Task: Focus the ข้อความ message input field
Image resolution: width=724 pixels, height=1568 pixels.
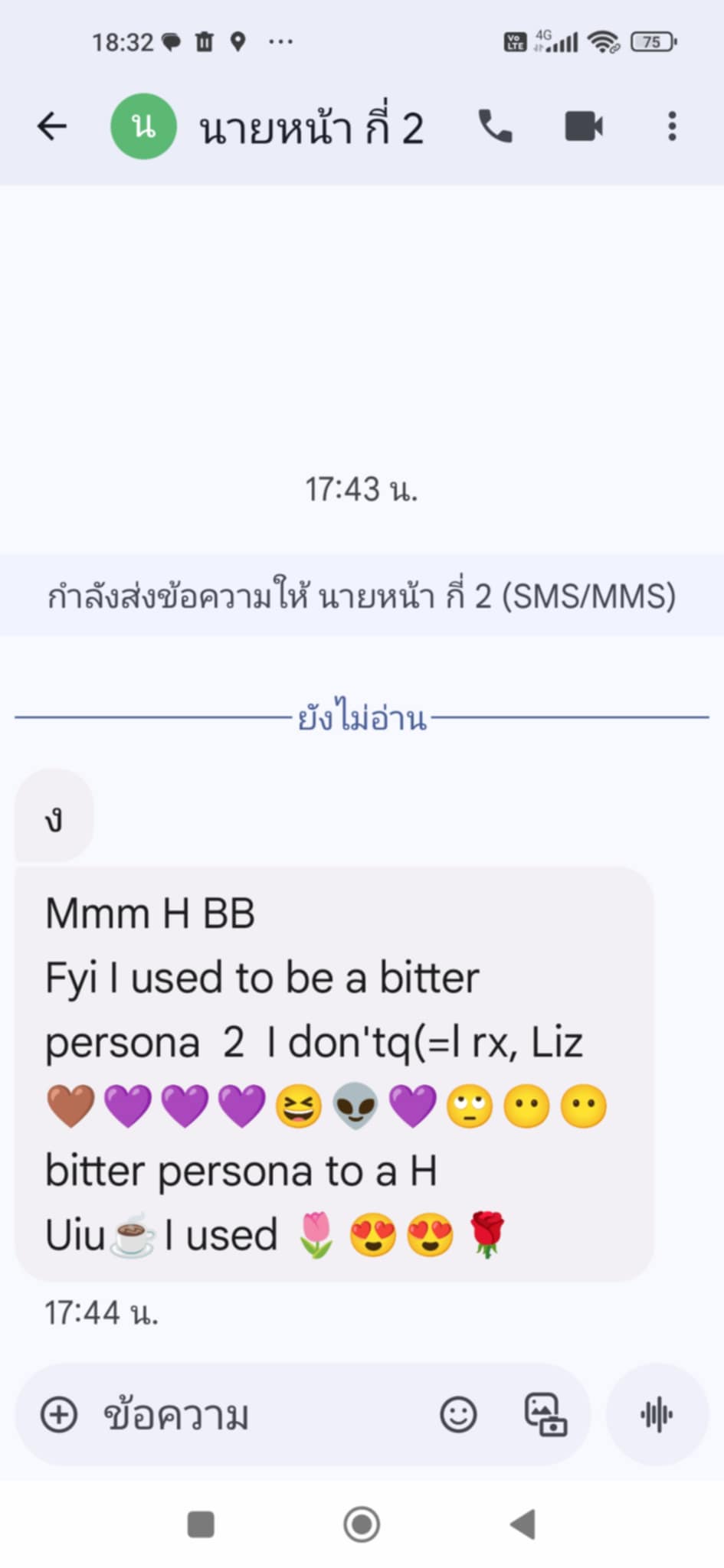Action: pyautogui.click(x=260, y=1414)
